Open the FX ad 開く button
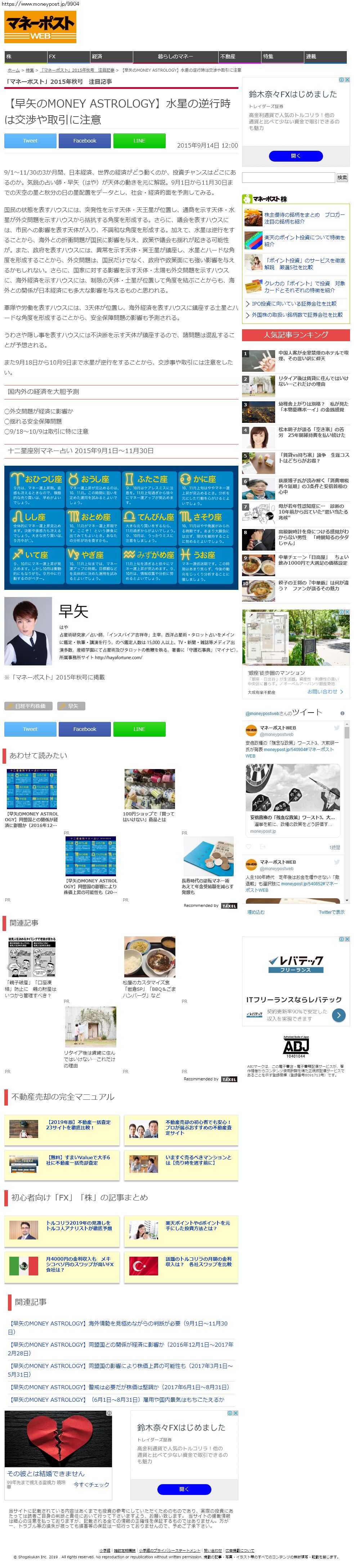354x1568 pixels. tap(296, 157)
